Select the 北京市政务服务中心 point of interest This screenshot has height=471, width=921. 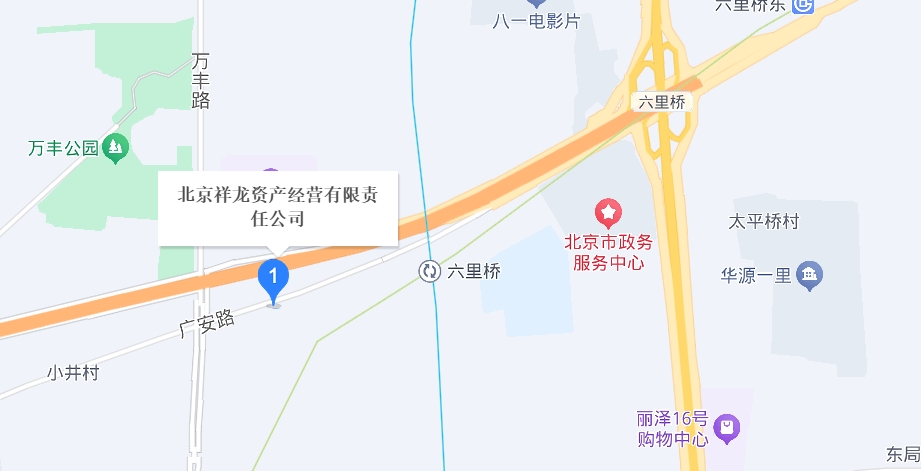[609, 212]
